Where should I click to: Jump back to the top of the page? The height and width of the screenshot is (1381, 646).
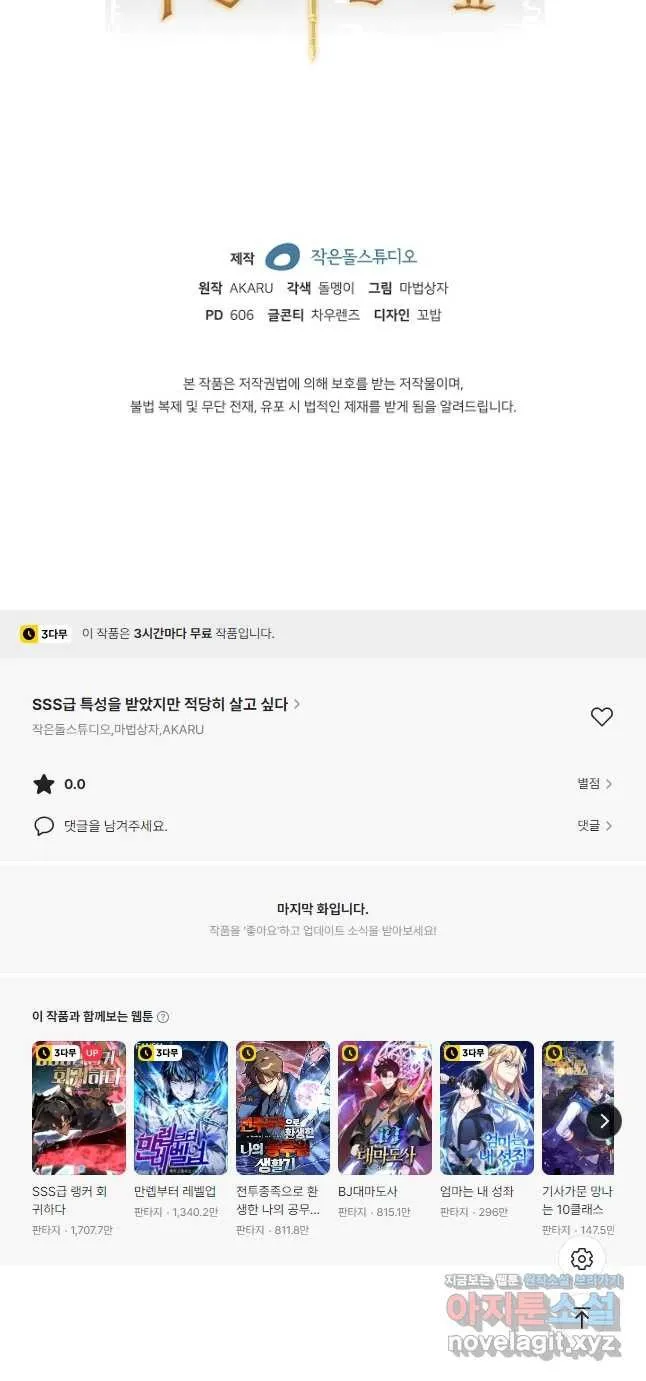[582, 1317]
